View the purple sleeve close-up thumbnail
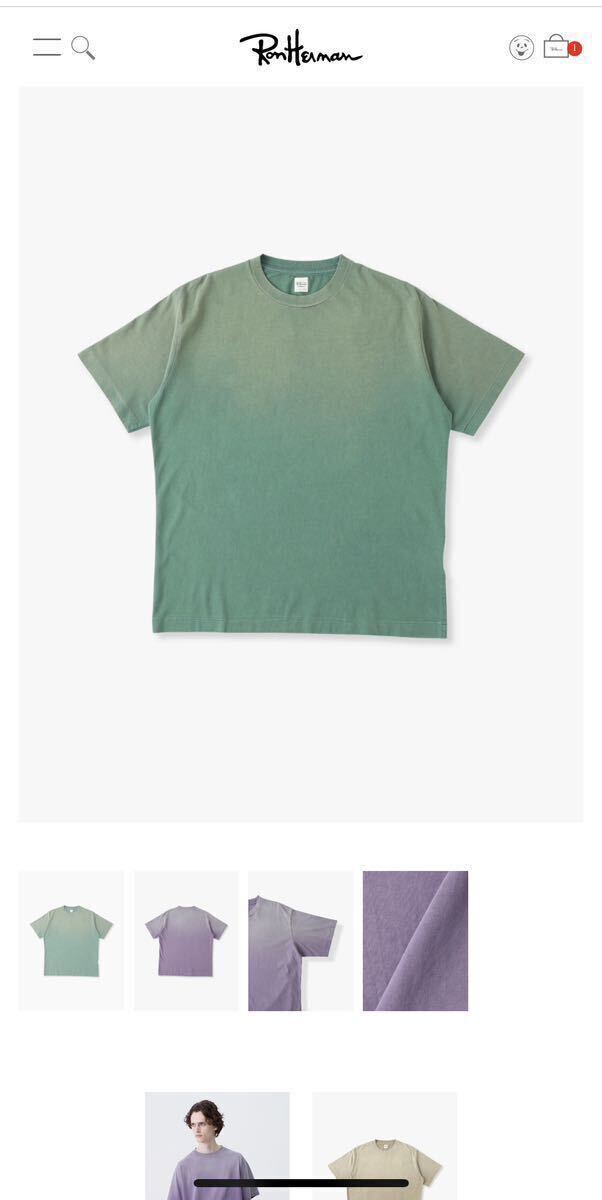602x1200 pixels. [300, 940]
